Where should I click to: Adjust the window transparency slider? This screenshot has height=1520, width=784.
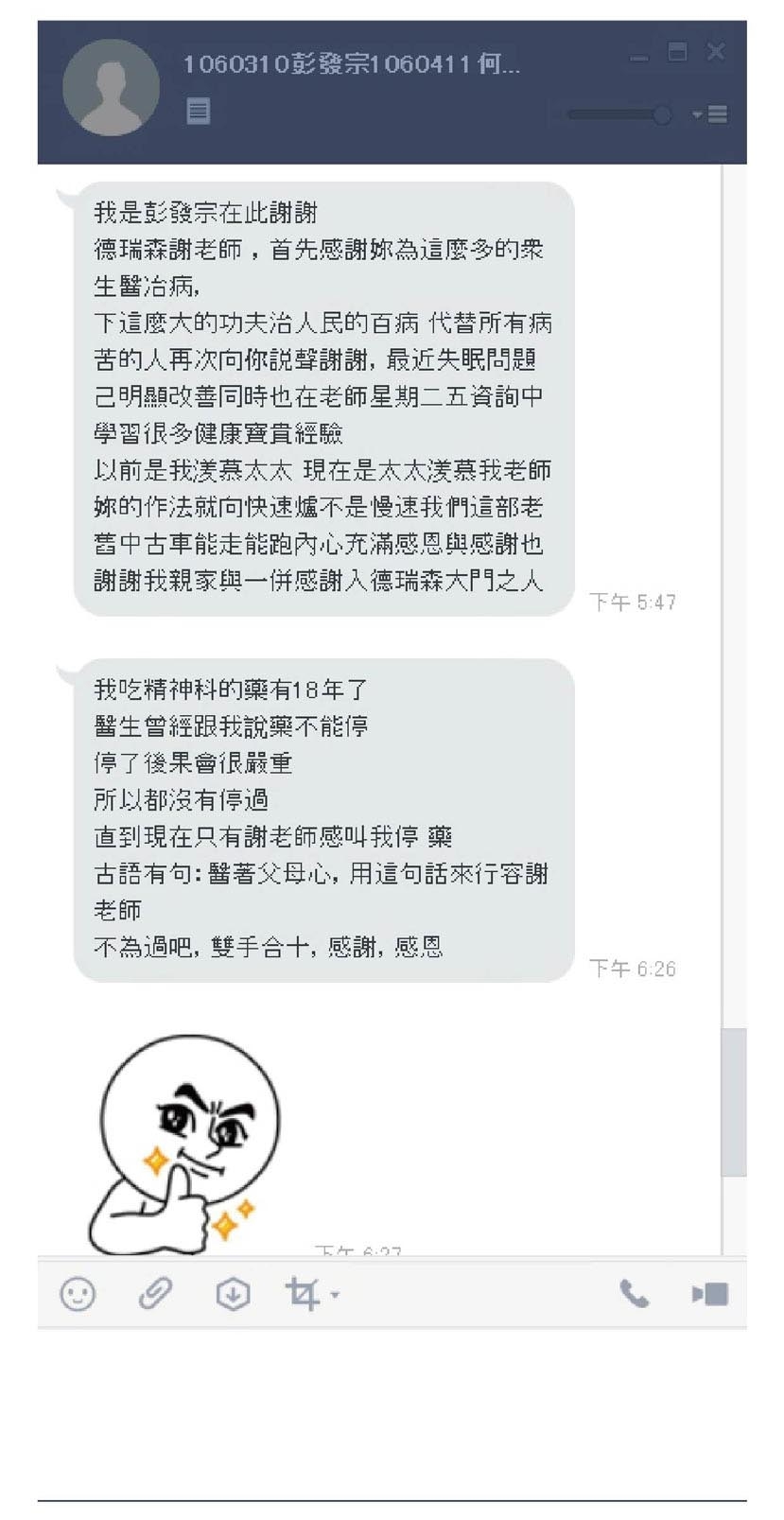click(661, 114)
